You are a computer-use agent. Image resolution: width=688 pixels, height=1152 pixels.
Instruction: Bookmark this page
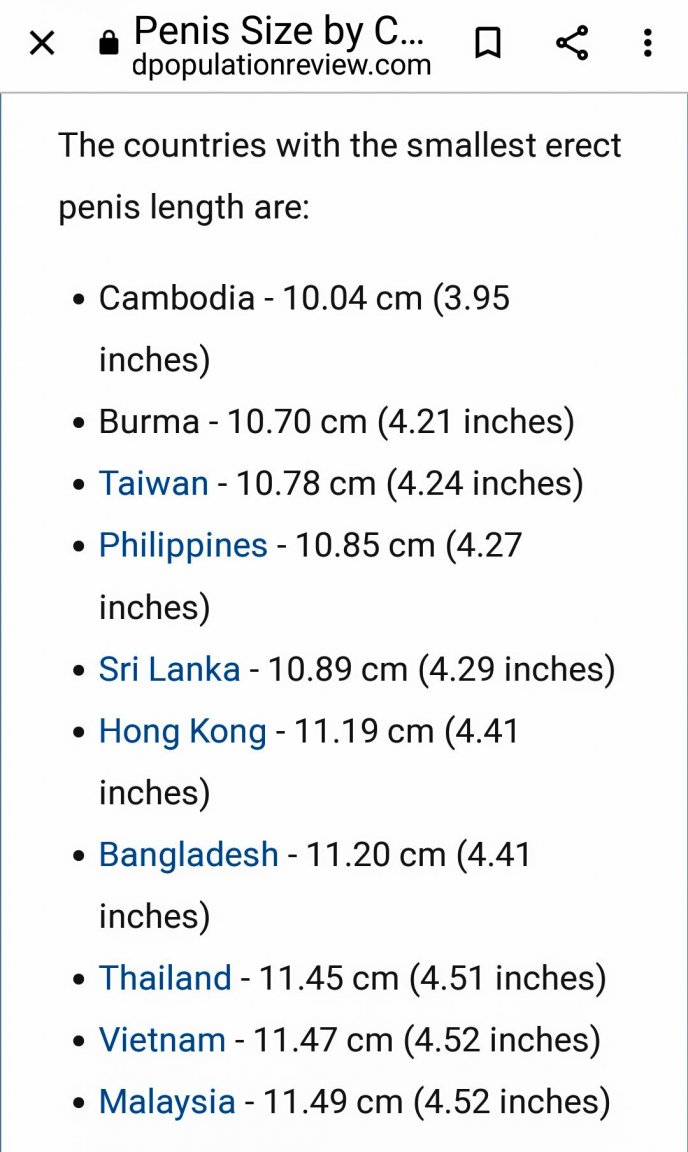(487, 44)
